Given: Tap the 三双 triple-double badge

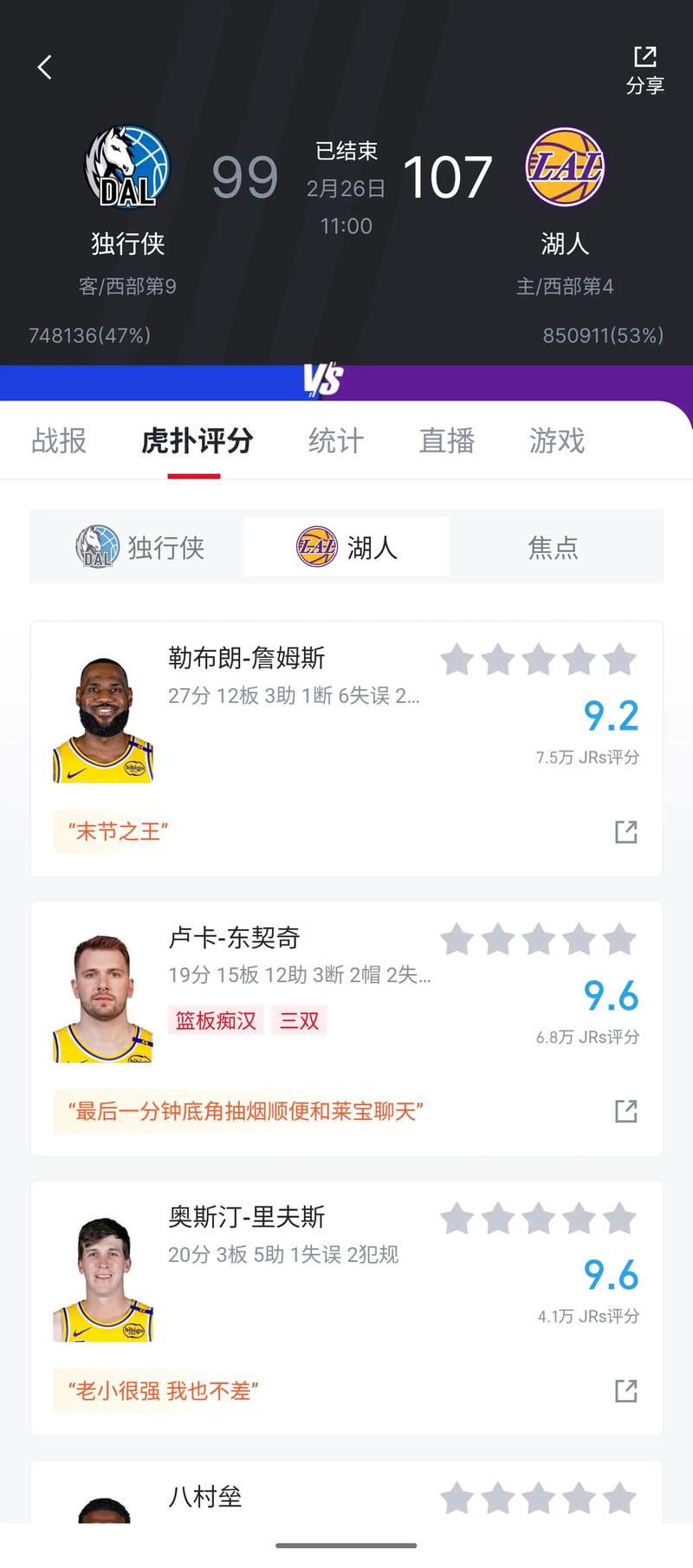Looking at the screenshot, I should tap(298, 1020).
